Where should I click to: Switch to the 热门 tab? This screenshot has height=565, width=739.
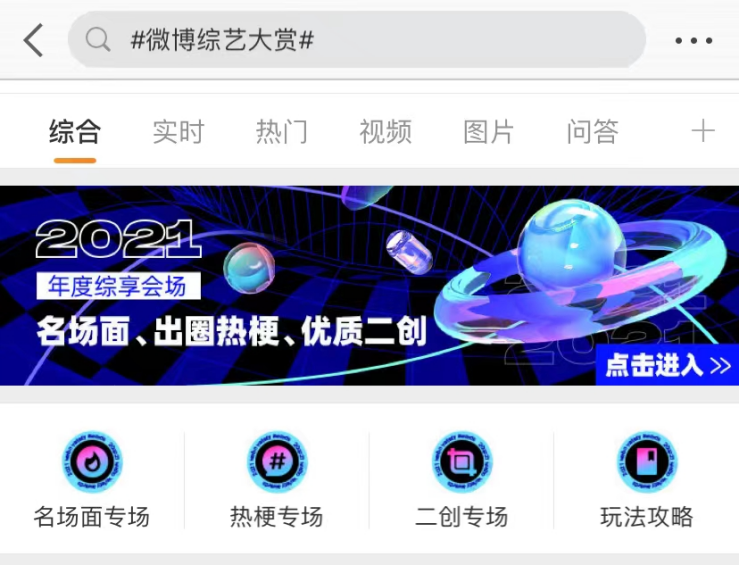281,131
